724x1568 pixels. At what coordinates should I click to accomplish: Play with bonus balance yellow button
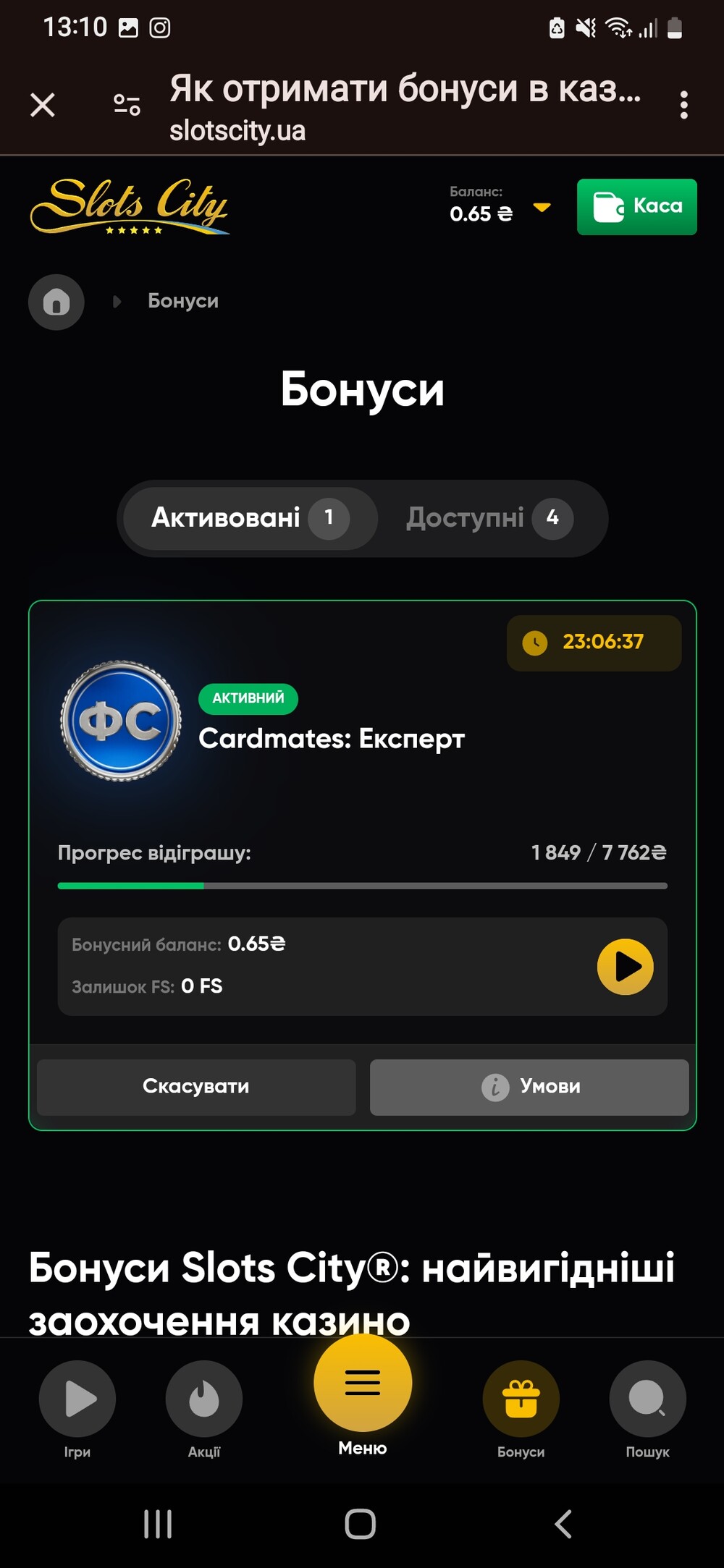coord(625,967)
